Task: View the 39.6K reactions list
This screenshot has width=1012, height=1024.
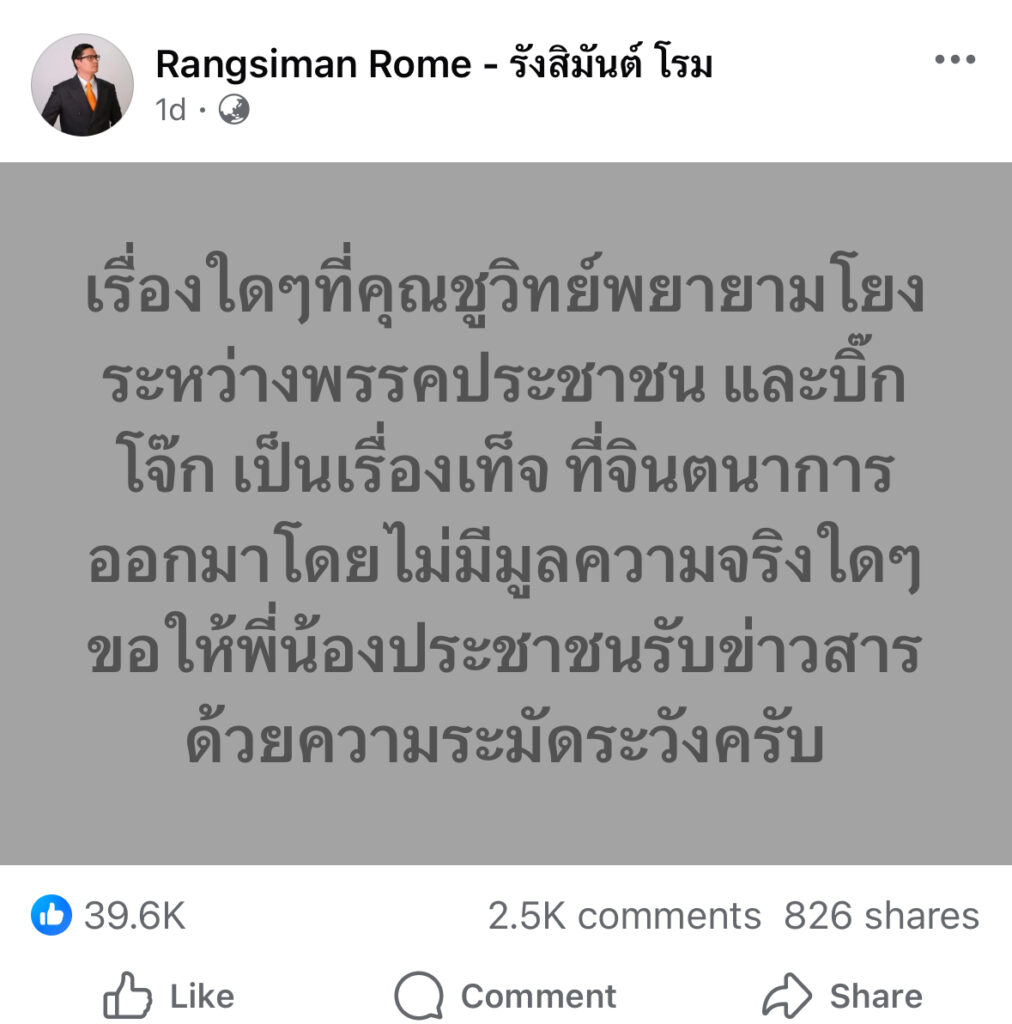Action: pyautogui.click(x=108, y=915)
